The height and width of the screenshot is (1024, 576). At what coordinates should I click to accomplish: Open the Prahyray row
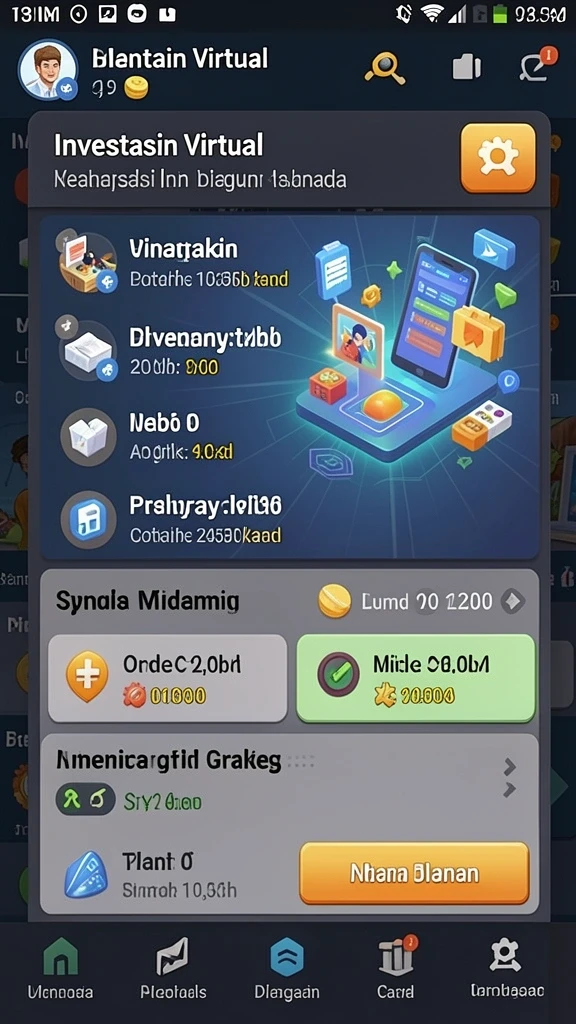[171, 519]
